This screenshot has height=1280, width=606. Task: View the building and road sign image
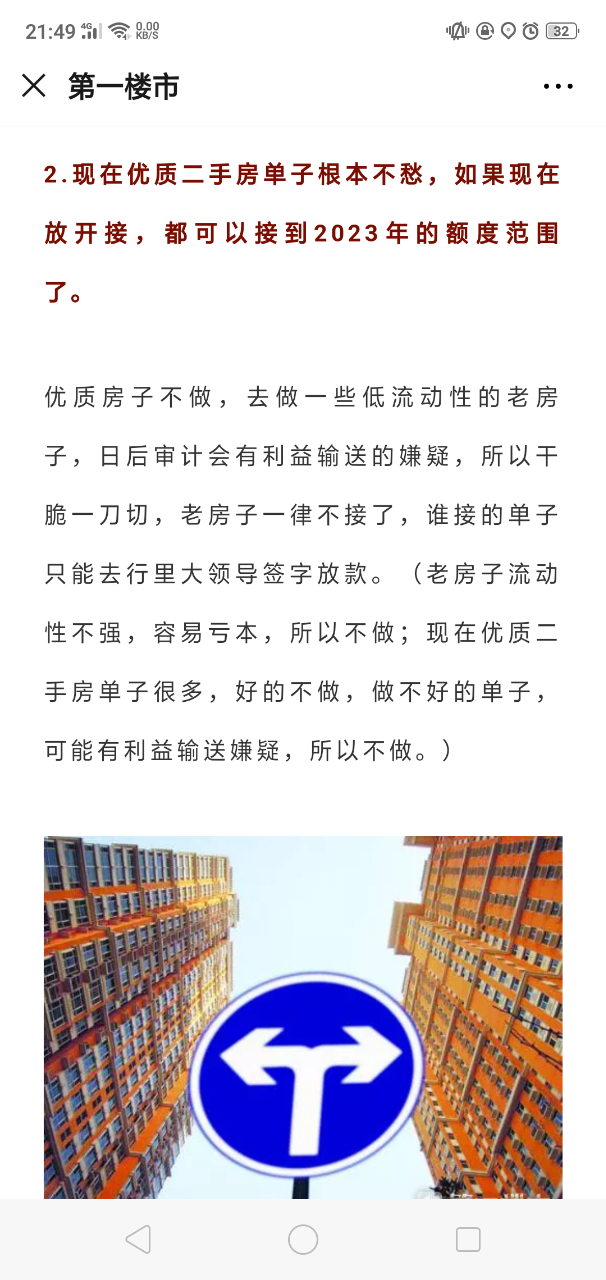(x=303, y=1015)
